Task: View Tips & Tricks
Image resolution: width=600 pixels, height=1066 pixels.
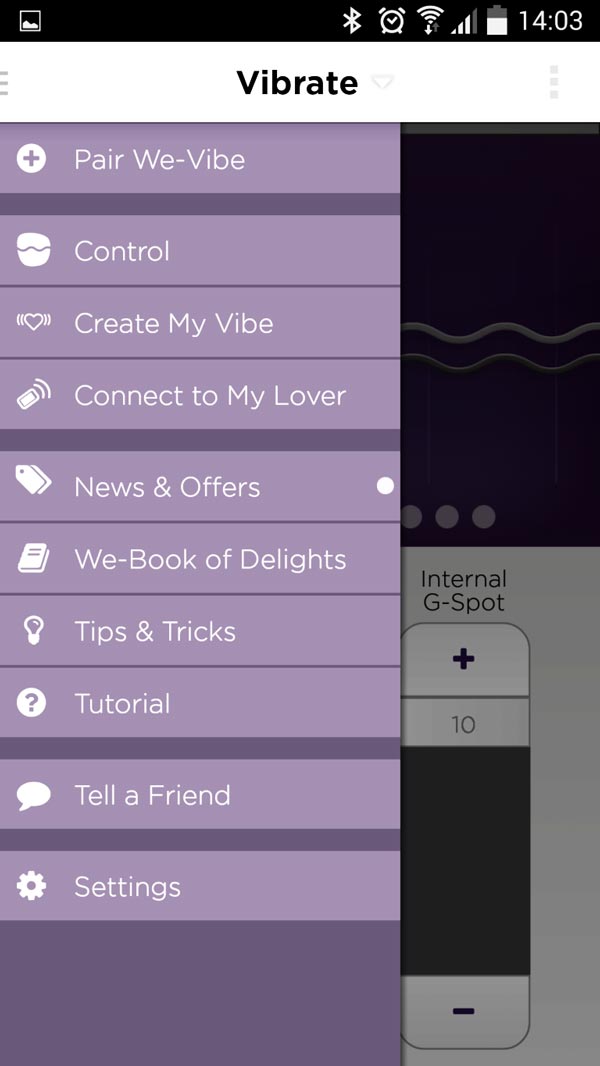Action: point(200,632)
